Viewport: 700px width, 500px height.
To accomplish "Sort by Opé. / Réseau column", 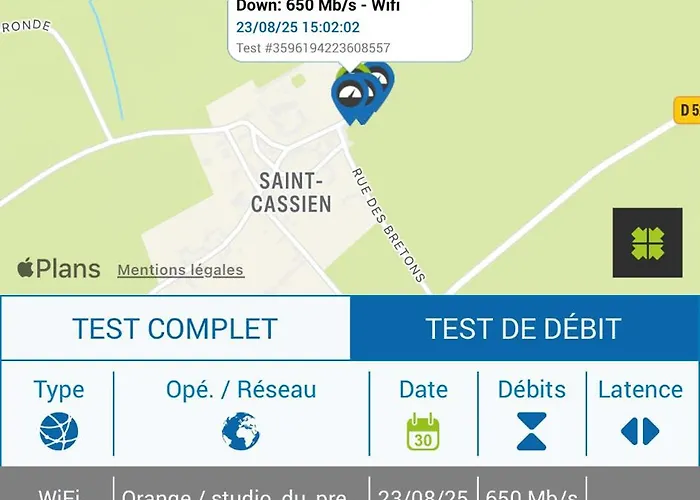I will [240, 413].
